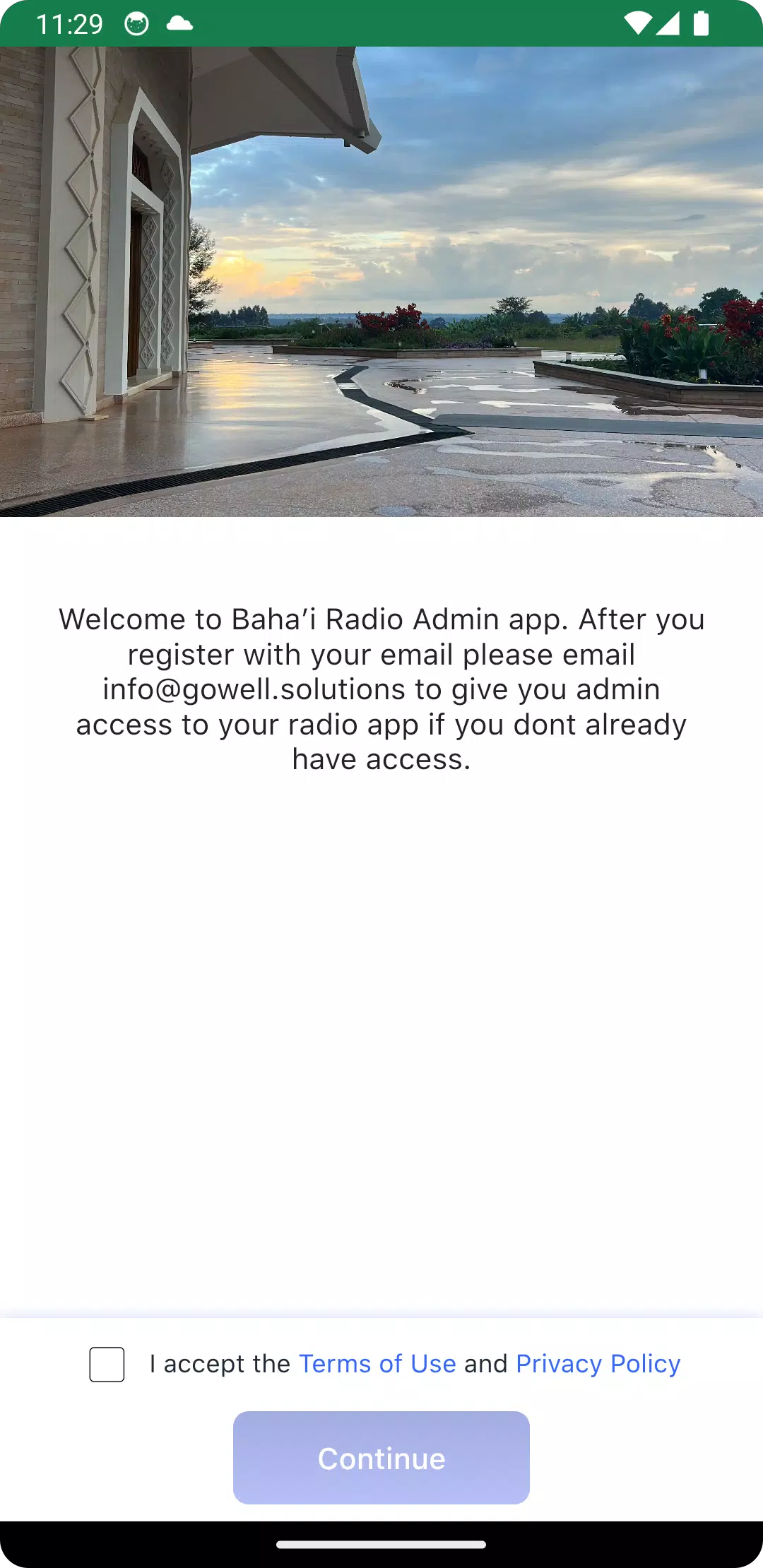Viewport: 763px width, 1568px height.
Task: Open the notification shade from the status bar
Action: (381, 24)
